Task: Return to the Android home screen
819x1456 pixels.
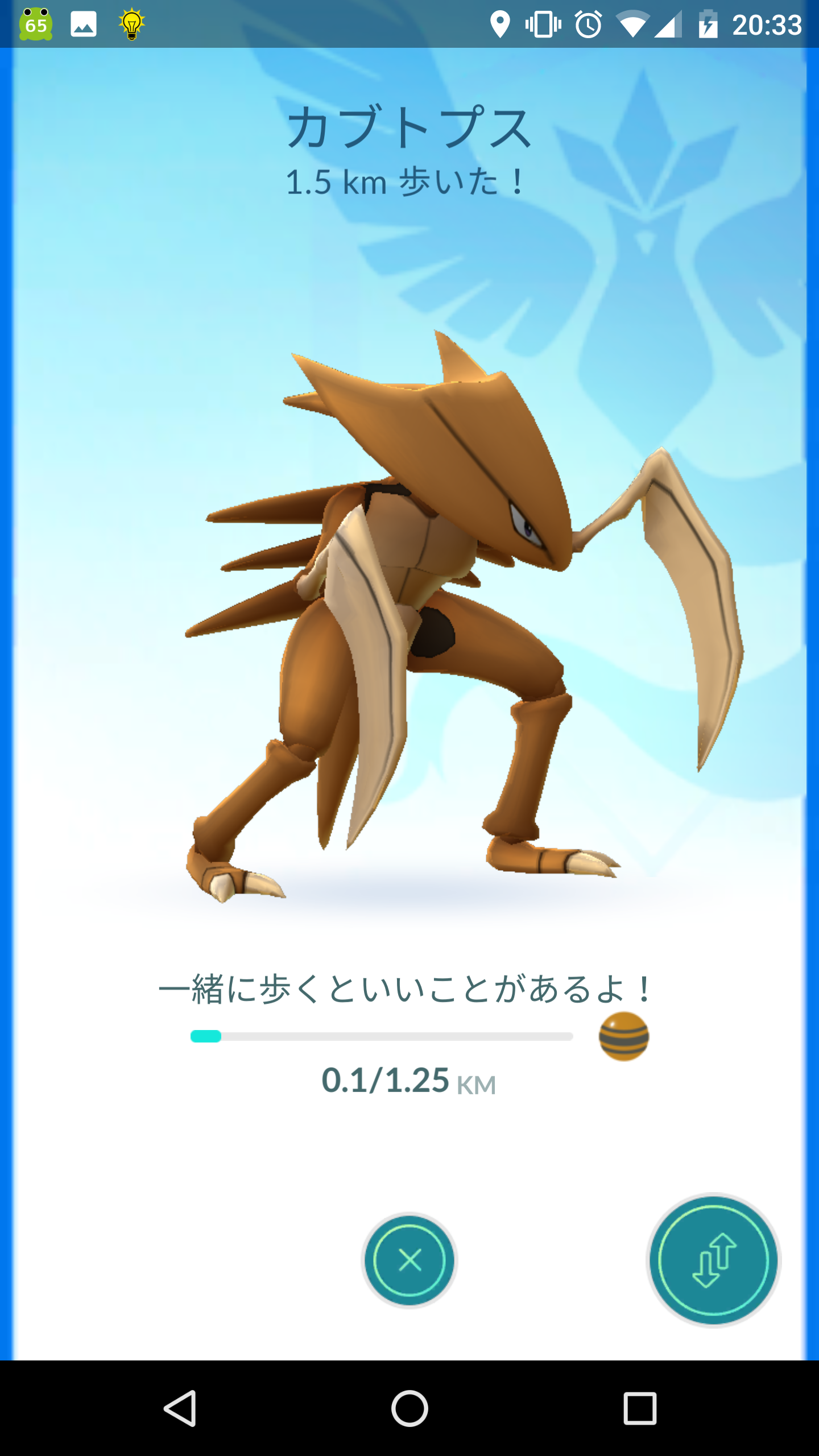Action: coord(409,1408)
